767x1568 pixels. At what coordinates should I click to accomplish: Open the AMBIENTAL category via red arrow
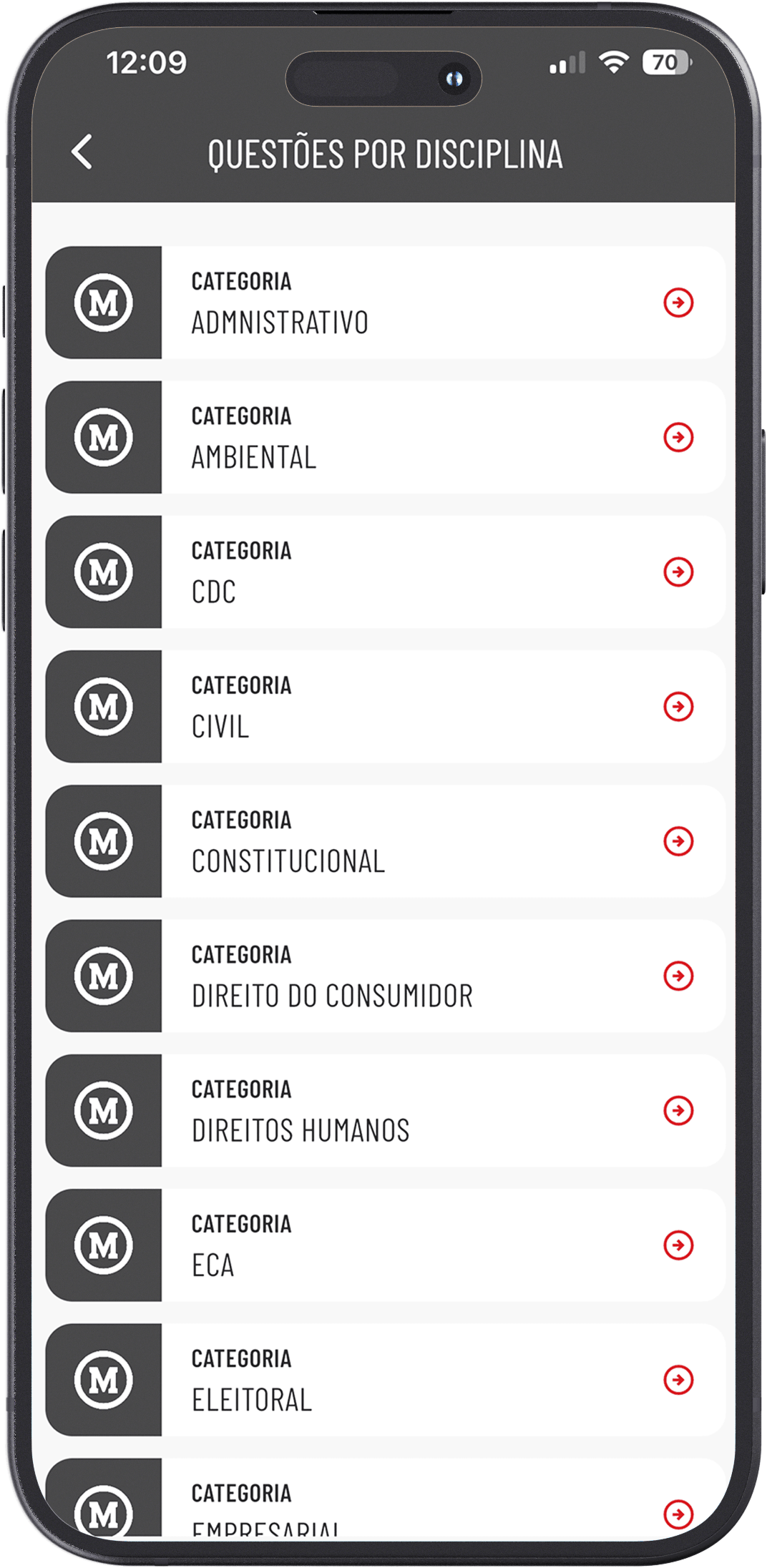[678, 436]
